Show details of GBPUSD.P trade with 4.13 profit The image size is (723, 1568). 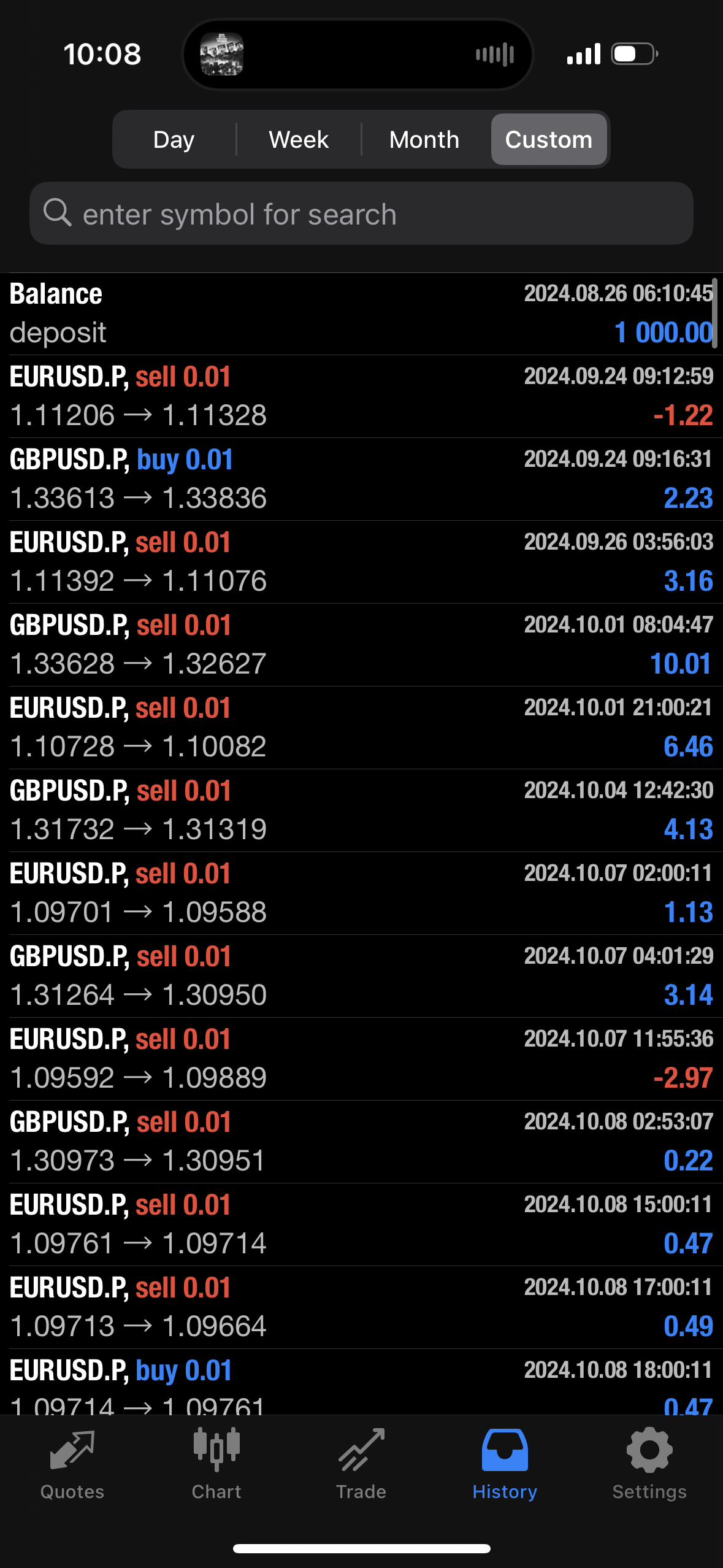coord(361,810)
